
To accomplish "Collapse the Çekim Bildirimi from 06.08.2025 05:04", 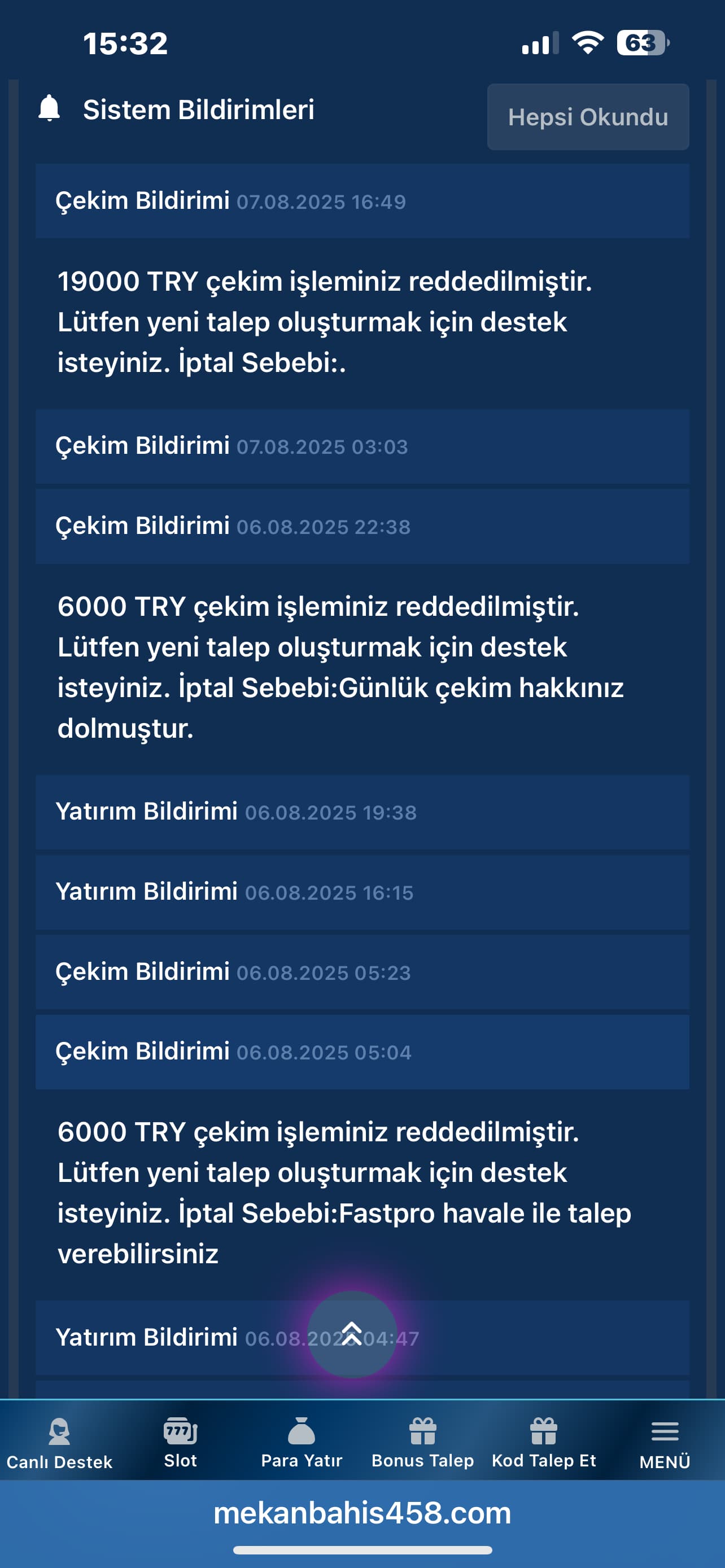I will point(362,1052).
